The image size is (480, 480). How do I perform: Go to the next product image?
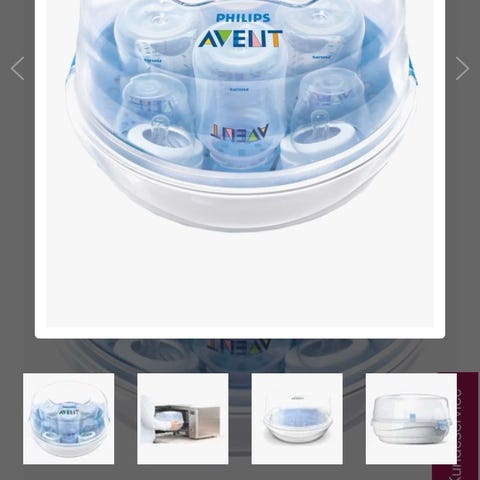[x=462, y=68]
